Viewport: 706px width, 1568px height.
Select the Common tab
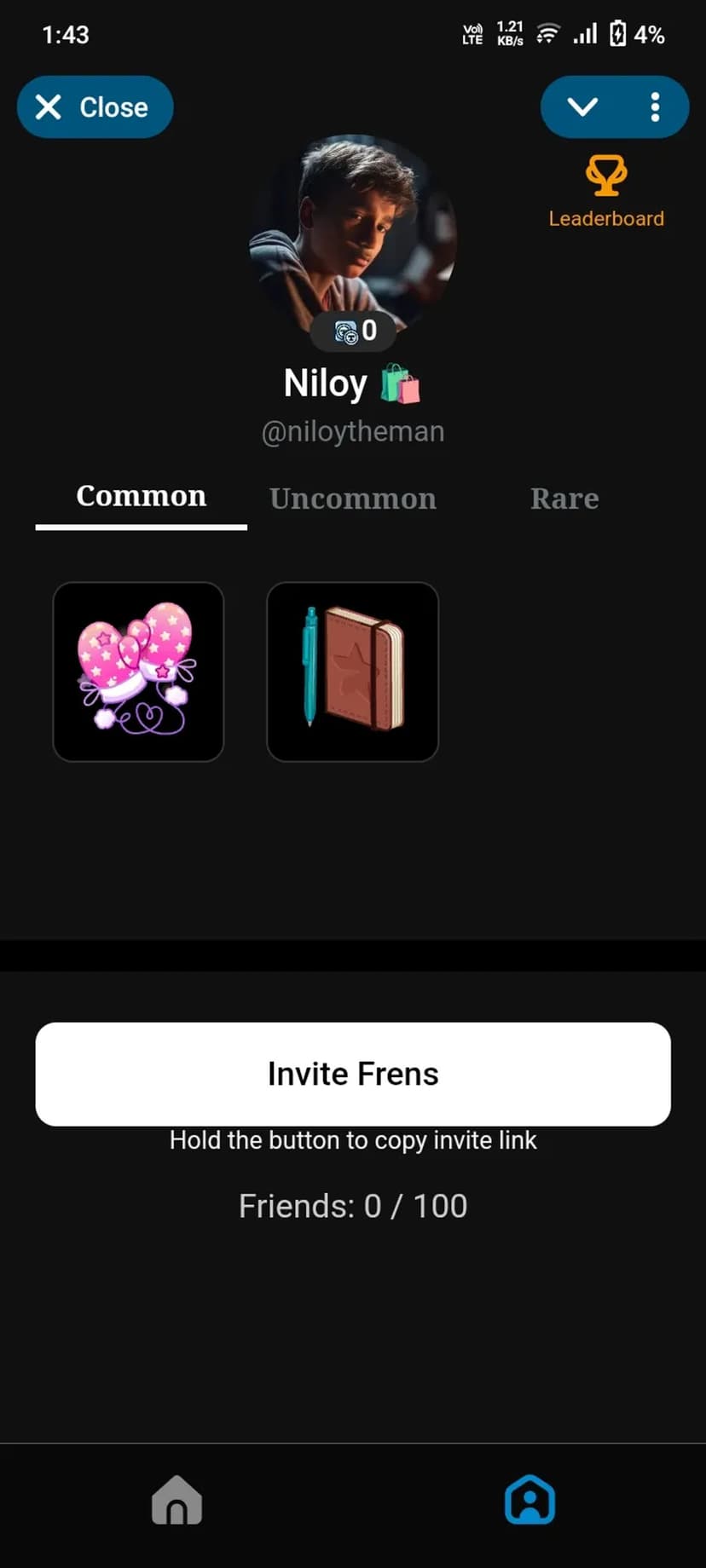pos(142,497)
